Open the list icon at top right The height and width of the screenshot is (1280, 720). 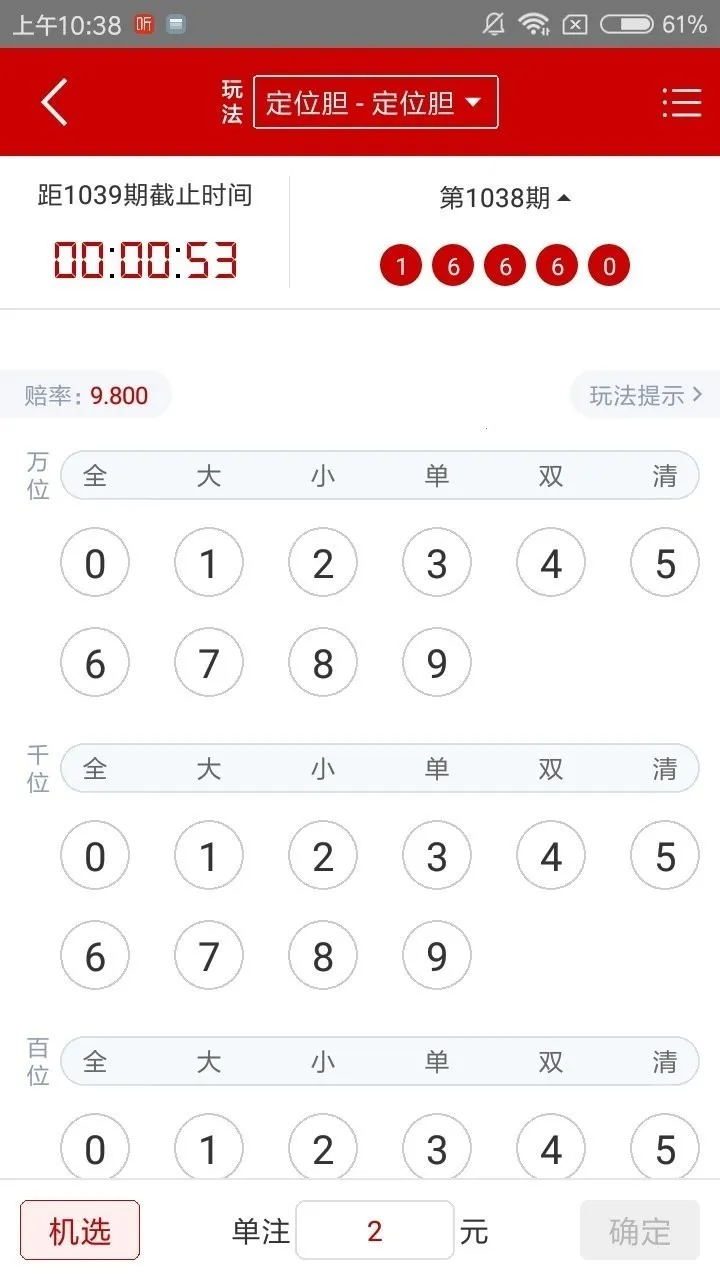[682, 102]
